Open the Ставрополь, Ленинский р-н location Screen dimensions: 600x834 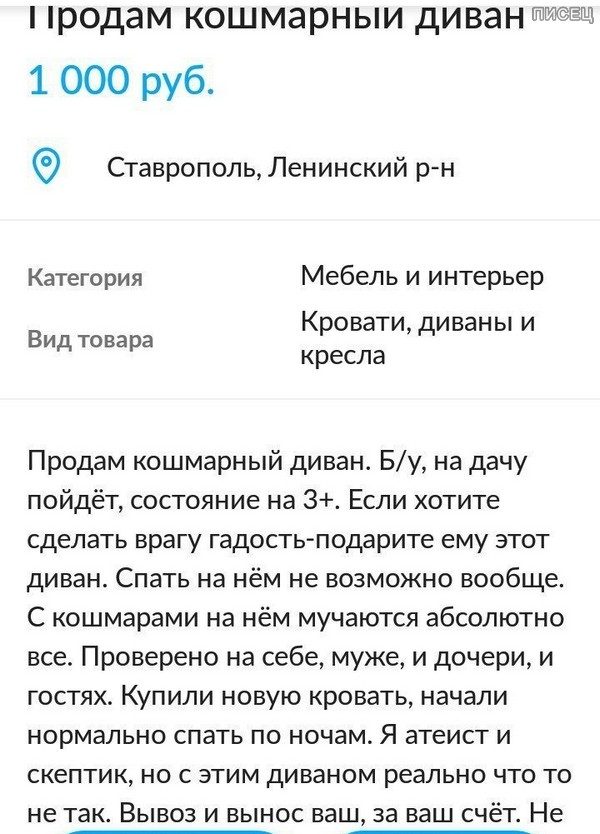tap(280, 167)
